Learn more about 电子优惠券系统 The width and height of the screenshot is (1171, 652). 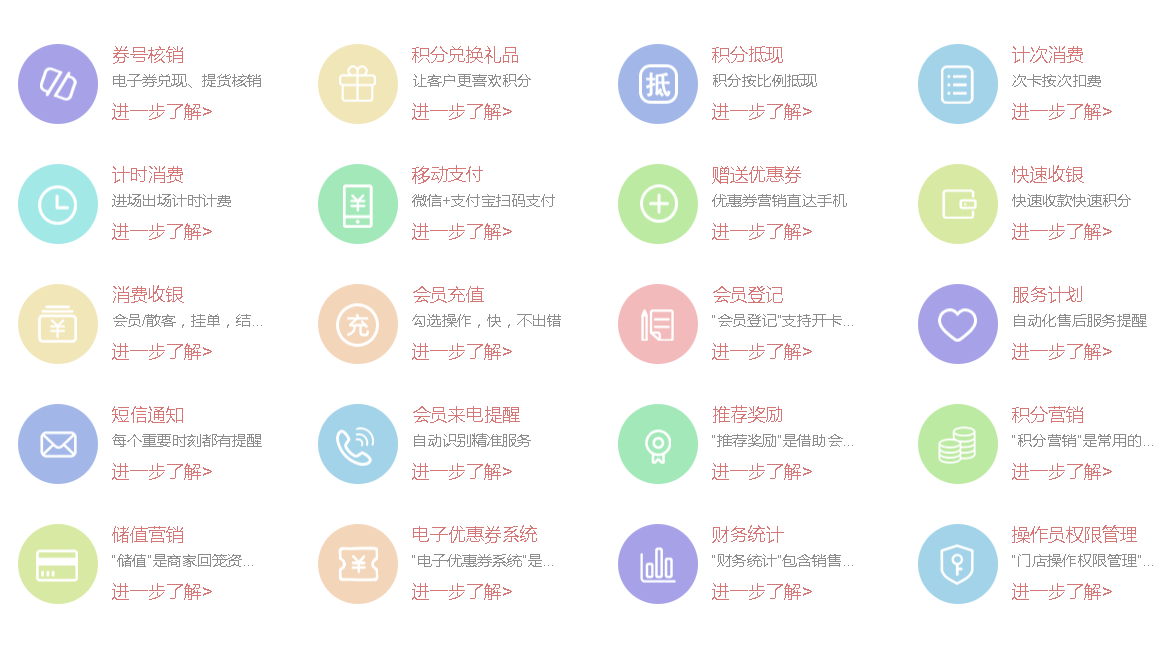461,592
